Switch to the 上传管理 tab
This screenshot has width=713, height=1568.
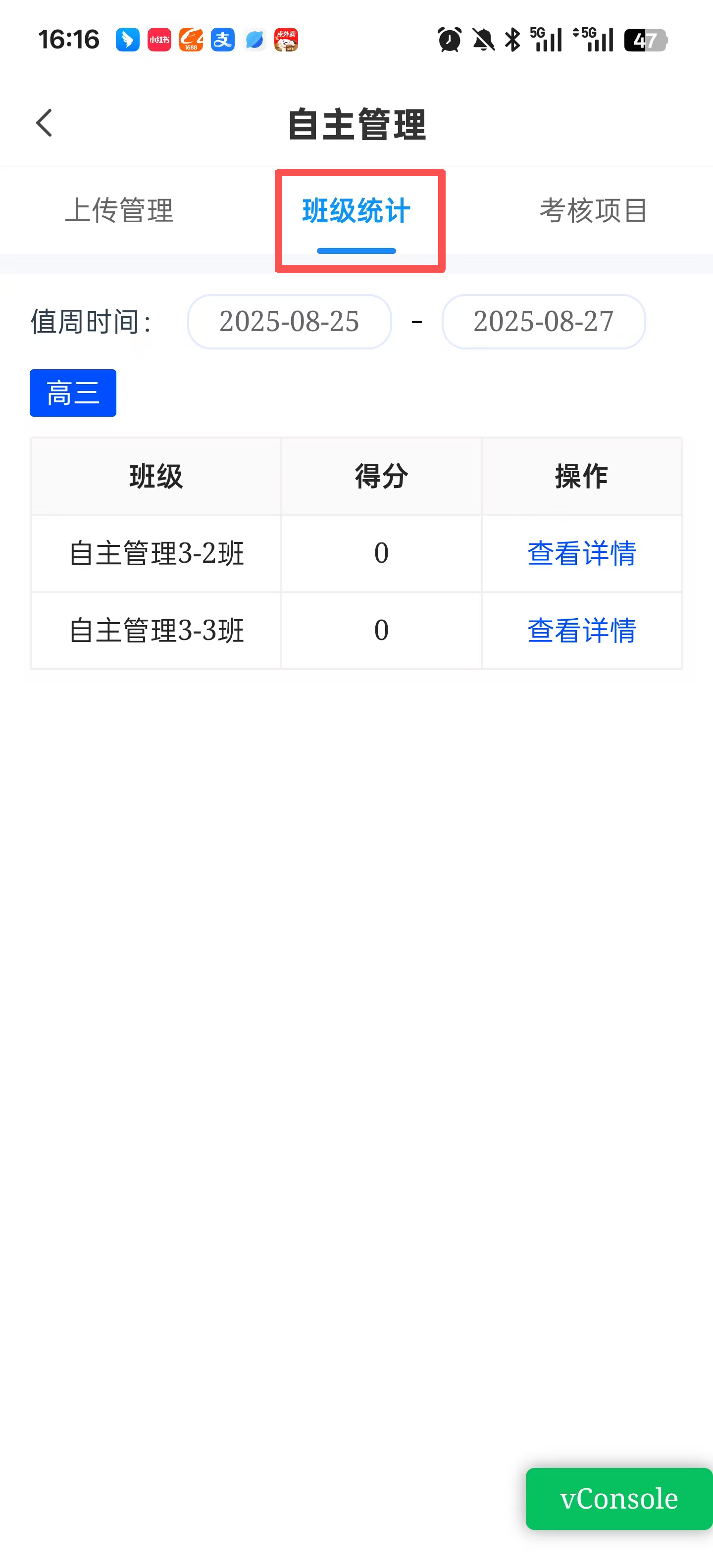[119, 211]
